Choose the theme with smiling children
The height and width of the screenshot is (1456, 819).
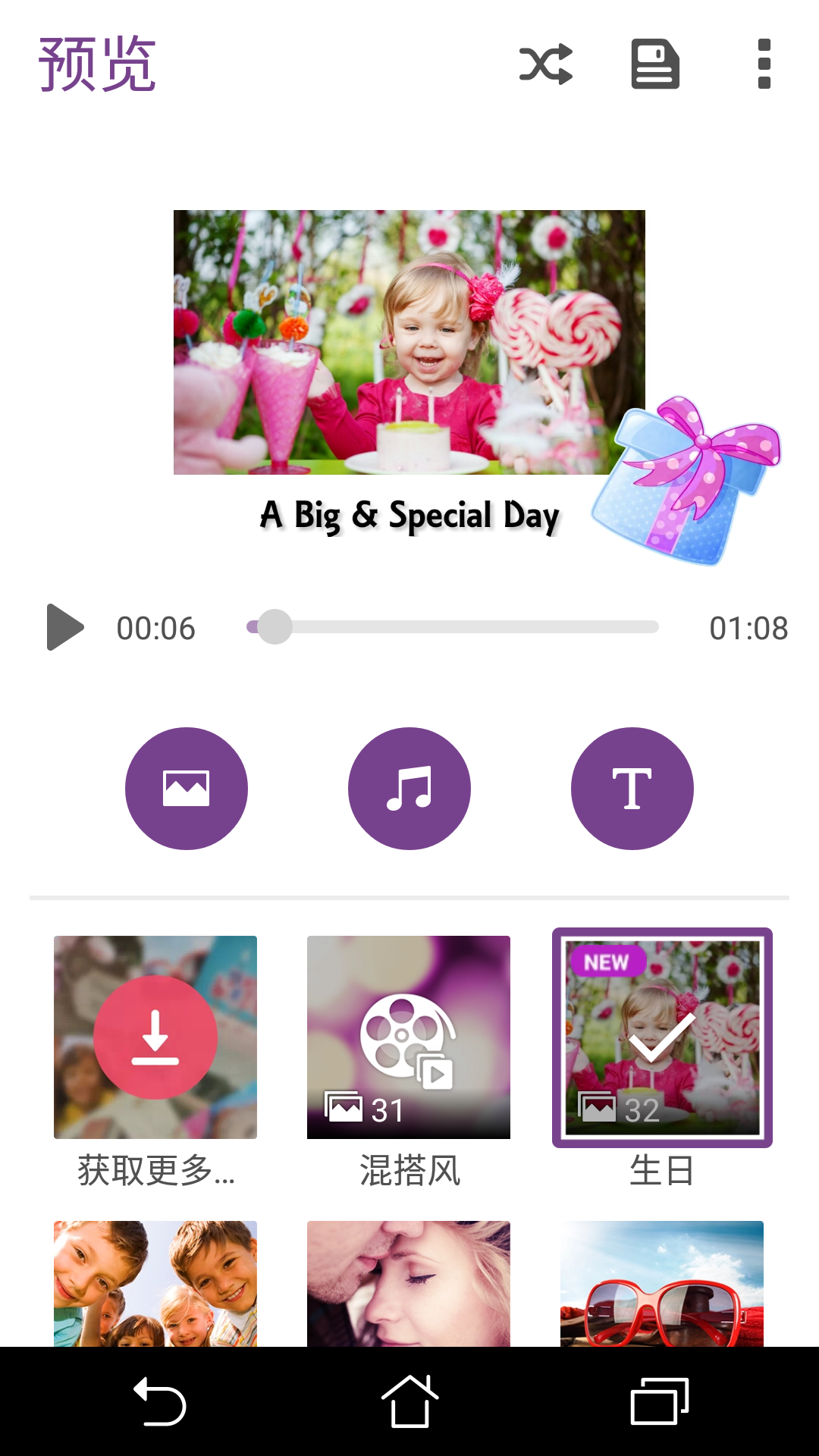point(155,1283)
